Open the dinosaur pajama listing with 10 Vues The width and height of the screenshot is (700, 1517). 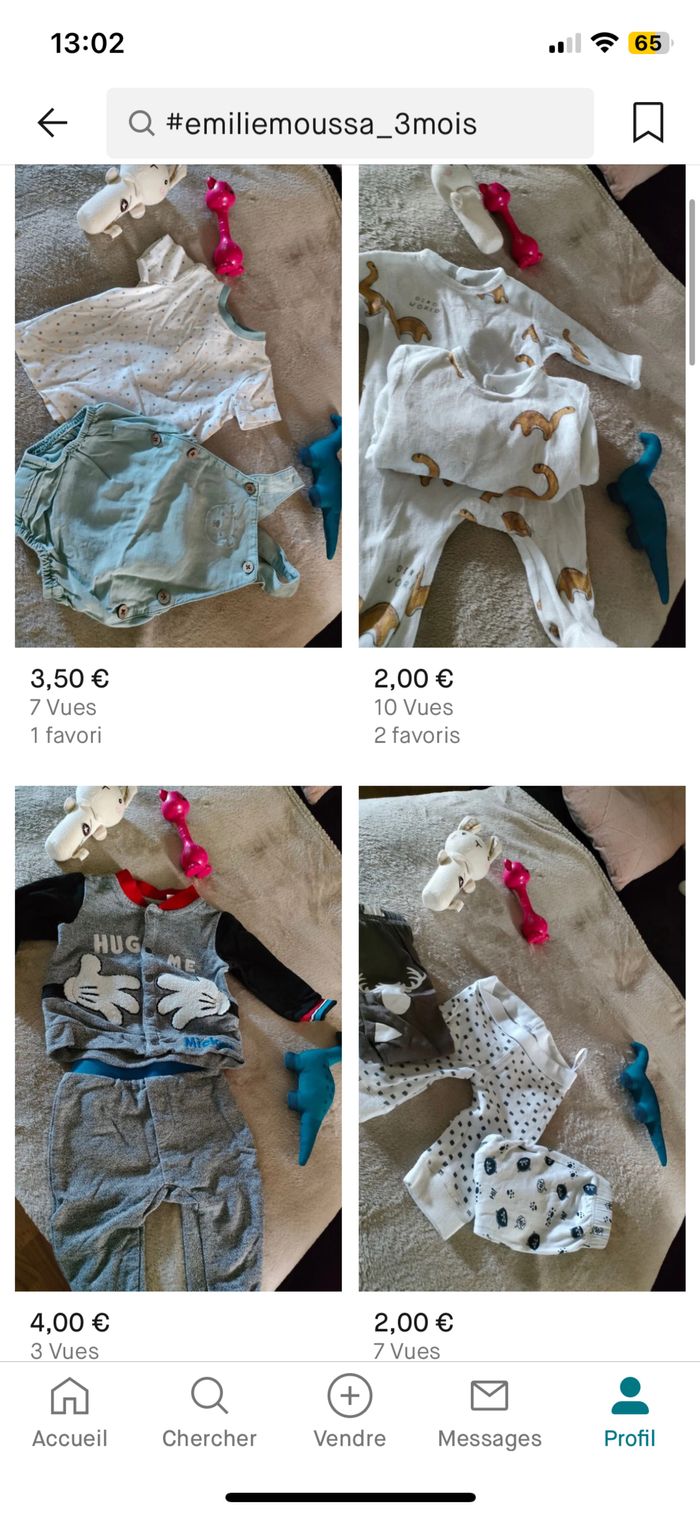522,406
